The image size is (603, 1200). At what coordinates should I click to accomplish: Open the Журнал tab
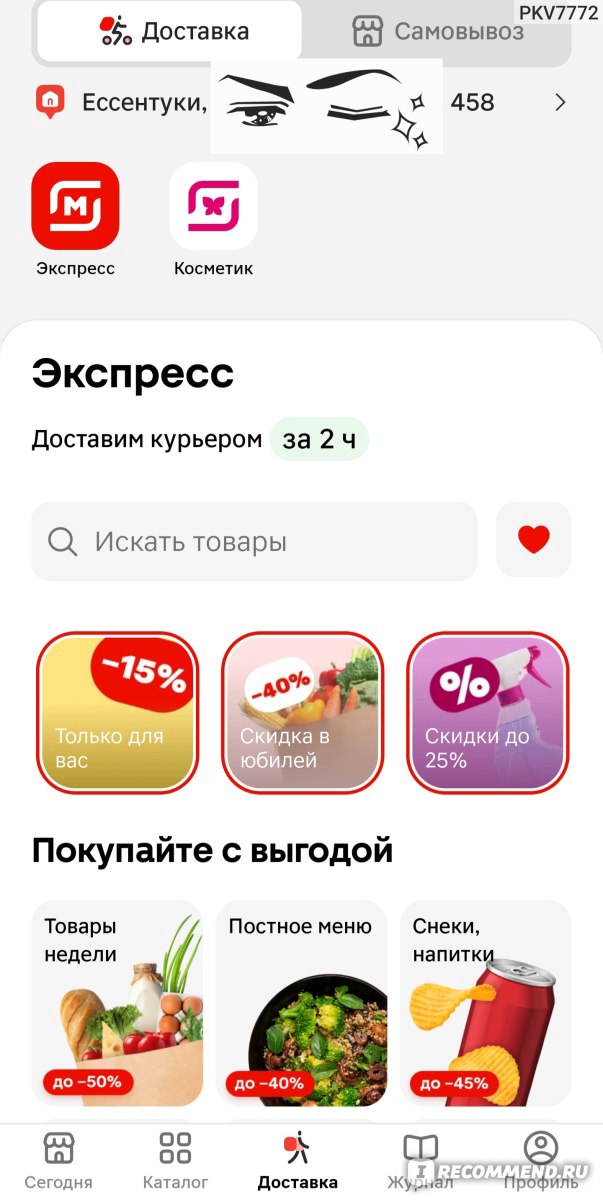pyautogui.click(x=420, y=1161)
